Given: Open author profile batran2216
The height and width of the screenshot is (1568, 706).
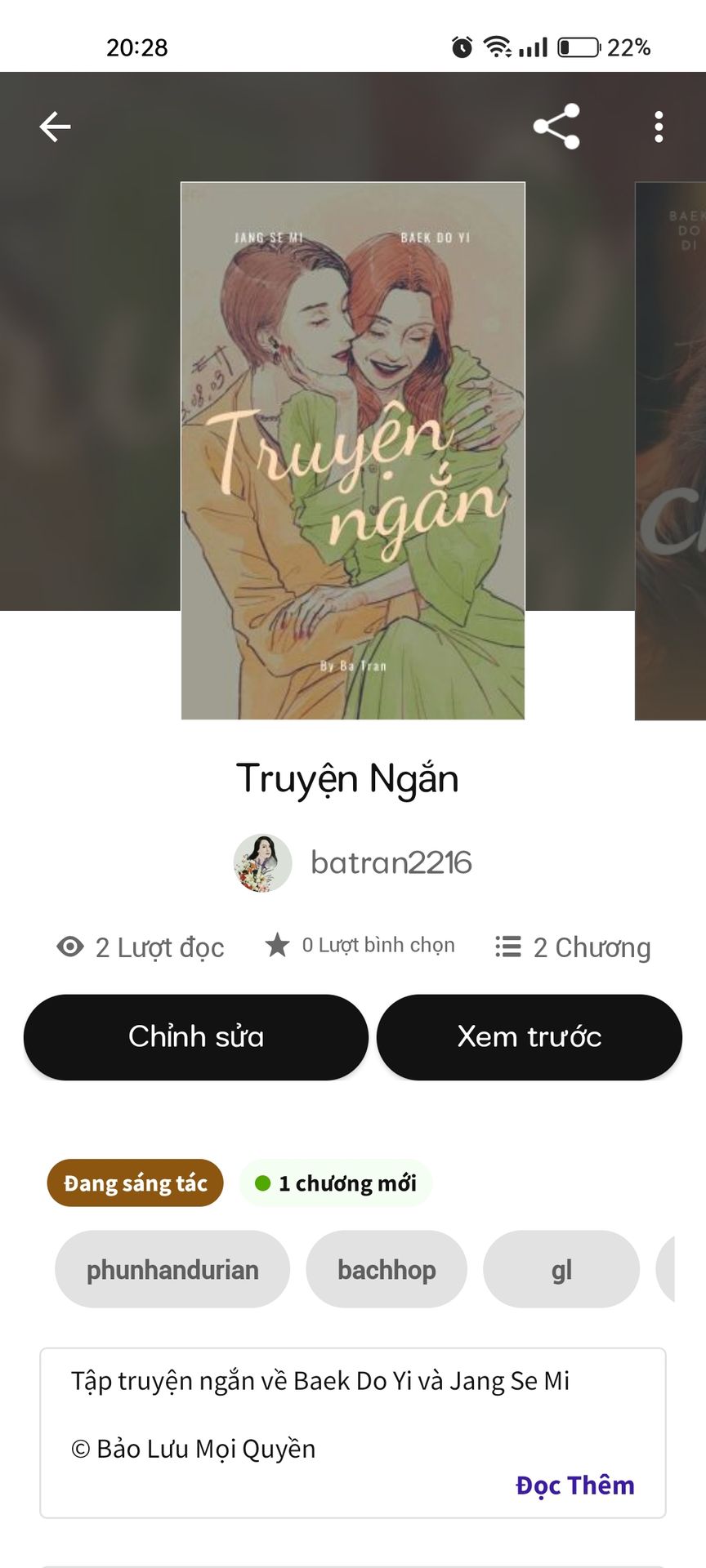Looking at the screenshot, I should pos(353,862).
